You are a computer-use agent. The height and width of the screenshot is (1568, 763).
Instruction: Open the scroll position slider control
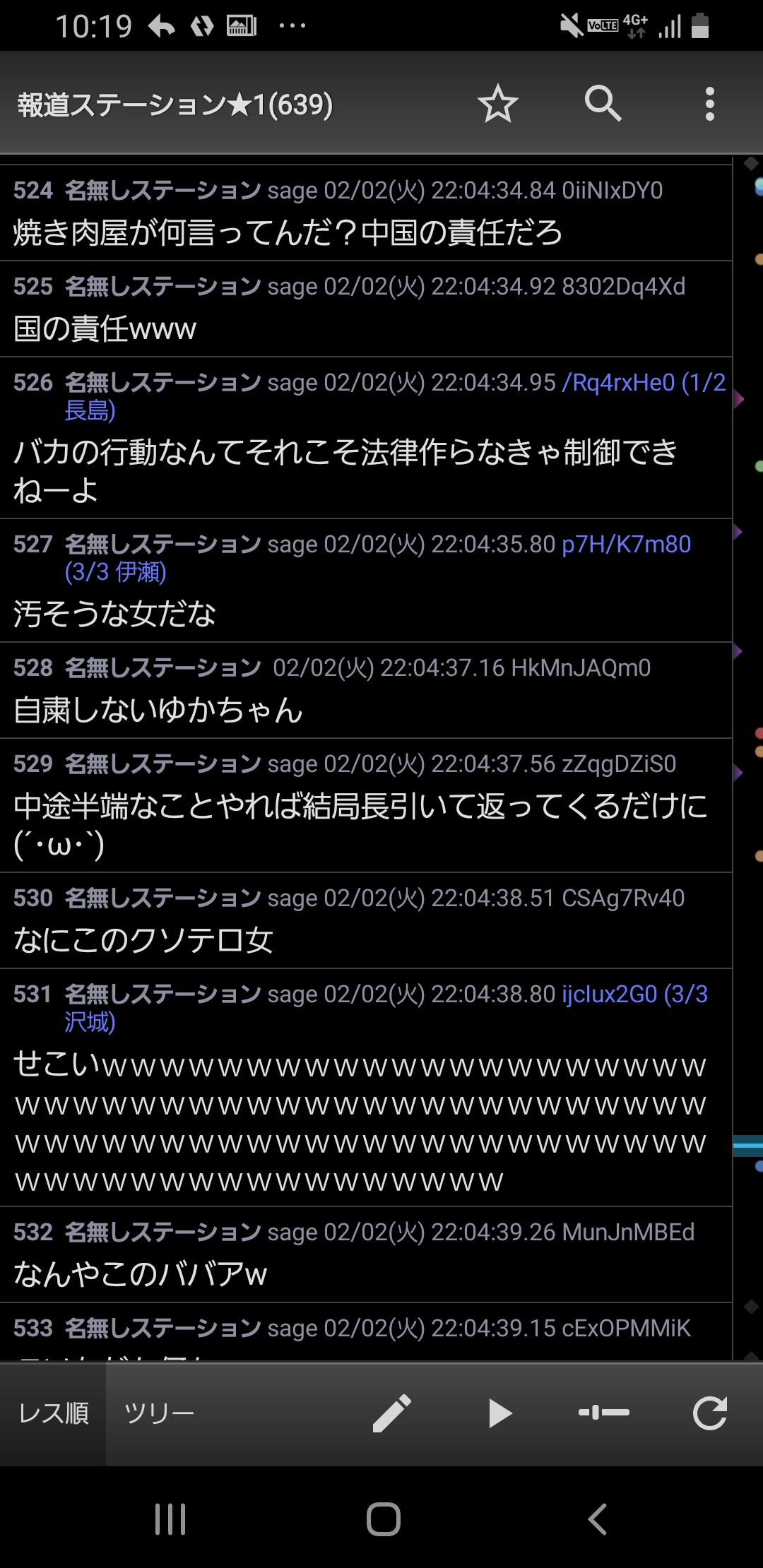(604, 1413)
